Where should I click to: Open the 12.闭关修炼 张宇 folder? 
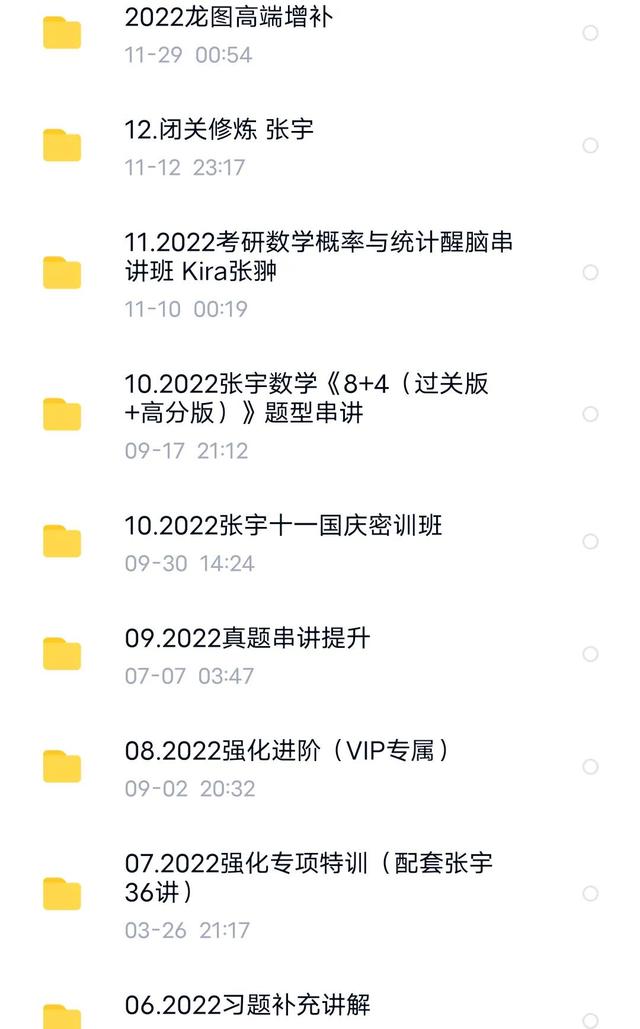[219, 130]
